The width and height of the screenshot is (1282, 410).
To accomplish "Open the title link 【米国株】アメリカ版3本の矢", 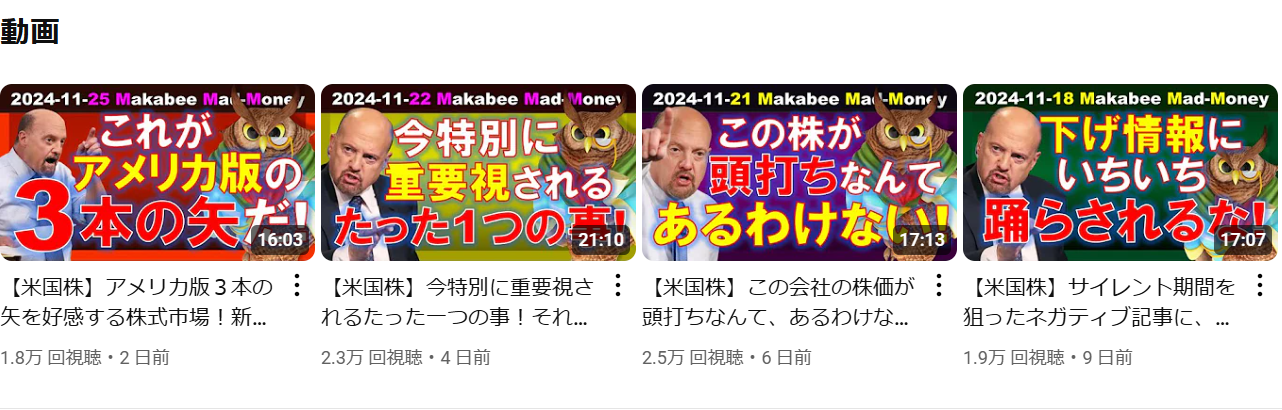I will [x=138, y=303].
